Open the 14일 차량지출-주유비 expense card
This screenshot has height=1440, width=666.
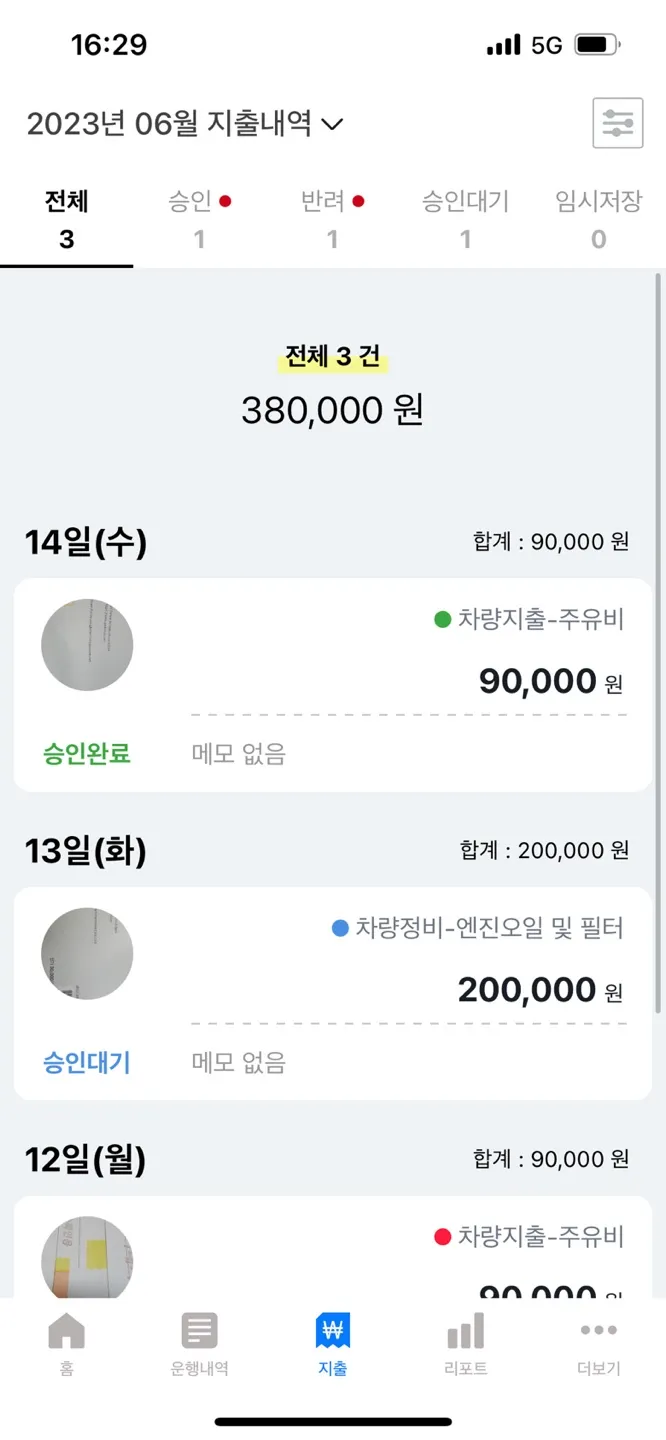[332, 684]
